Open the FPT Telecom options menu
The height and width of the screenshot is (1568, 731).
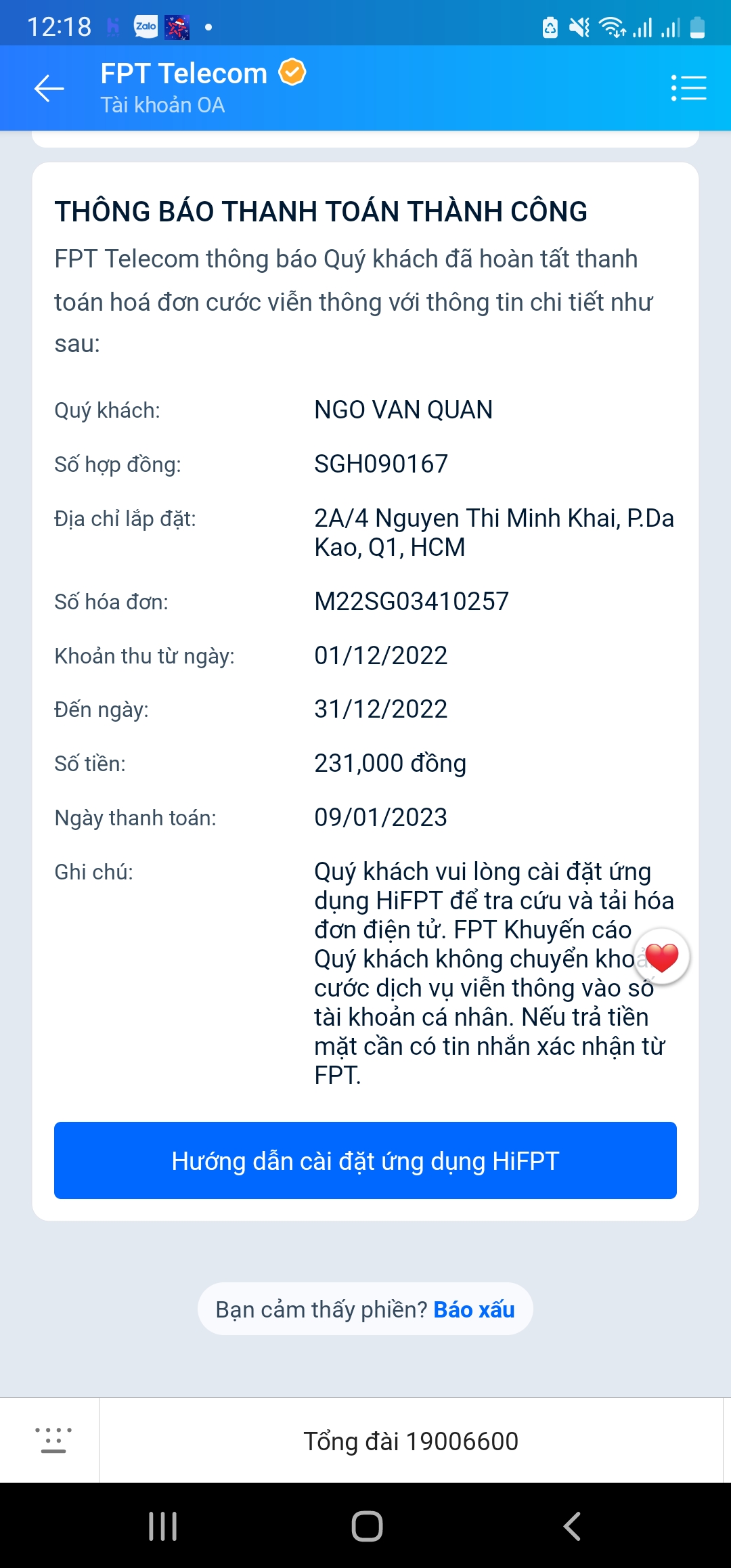[688, 88]
